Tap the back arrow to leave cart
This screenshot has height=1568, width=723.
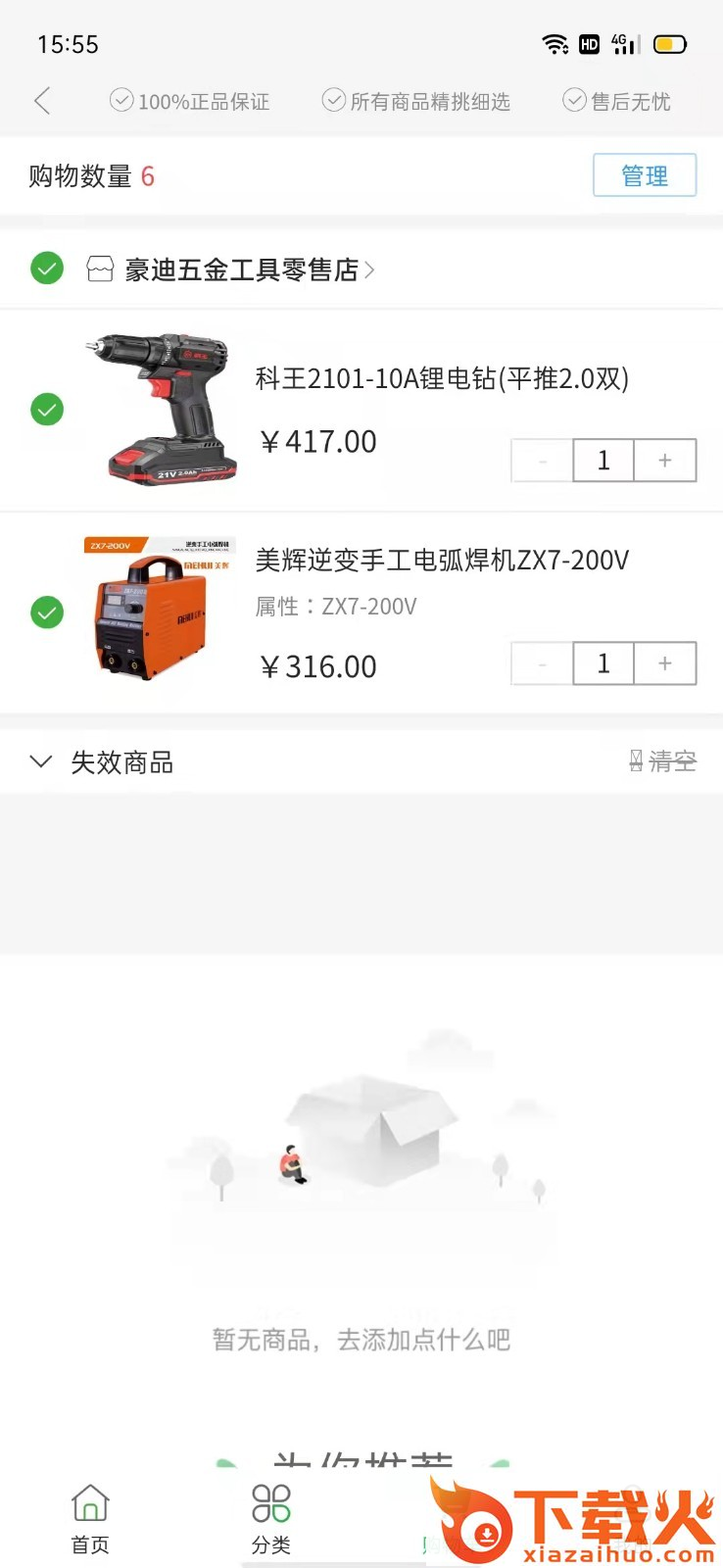click(x=41, y=100)
